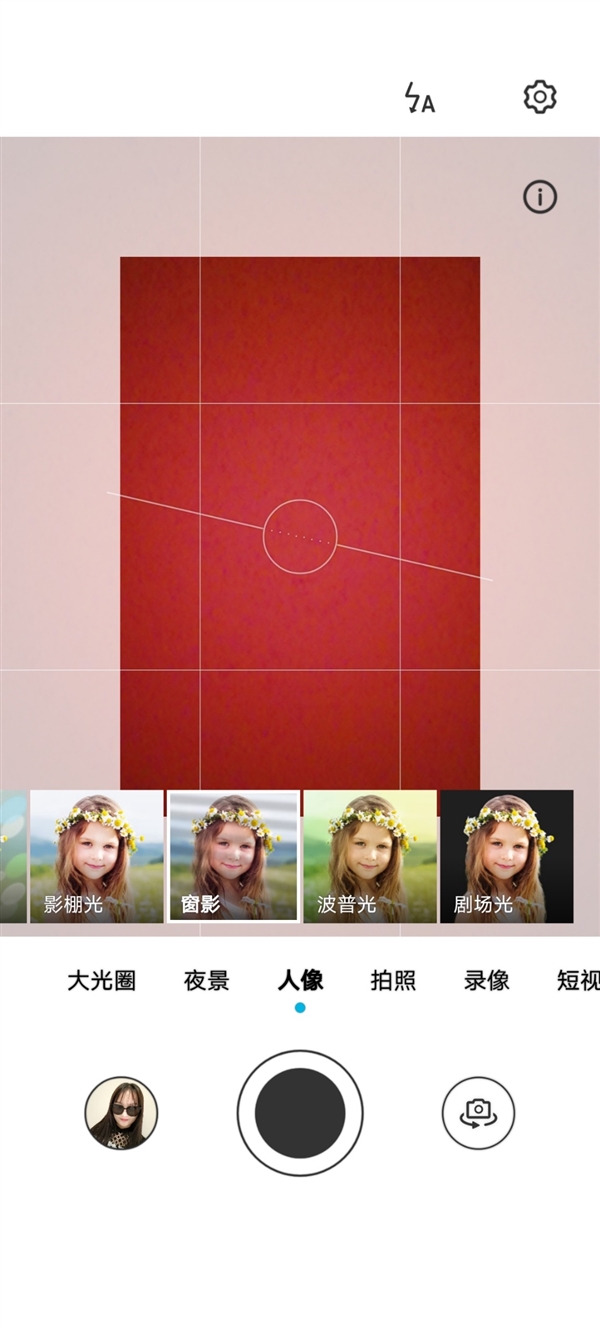
Task: Flip between front and rear camera
Action: 478,1113
